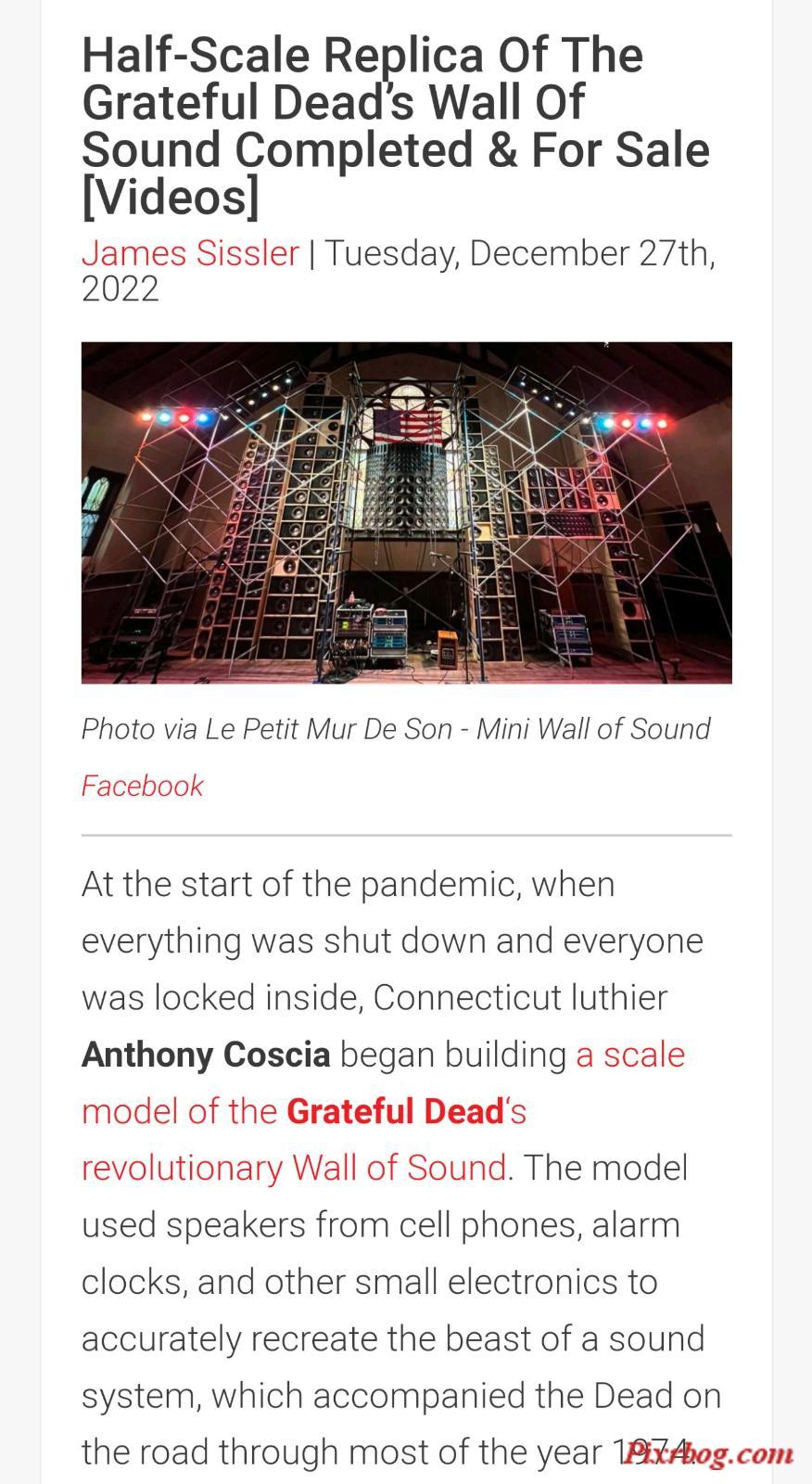Viewport: 812px width, 1484px height.
Task: Open author James Sissler's page
Action: pyautogui.click(x=190, y=253)
